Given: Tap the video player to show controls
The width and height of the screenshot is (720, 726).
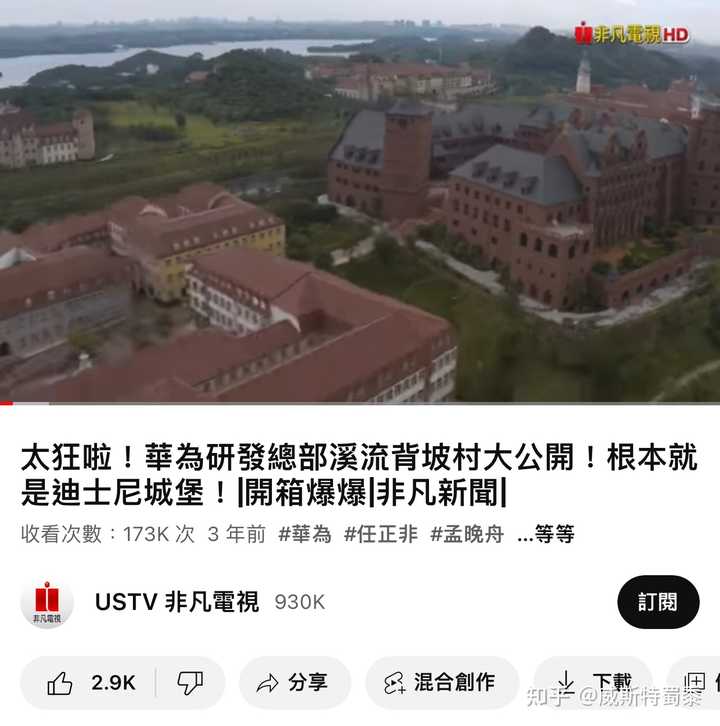Looking at the screenshot, I should point(360,200).
